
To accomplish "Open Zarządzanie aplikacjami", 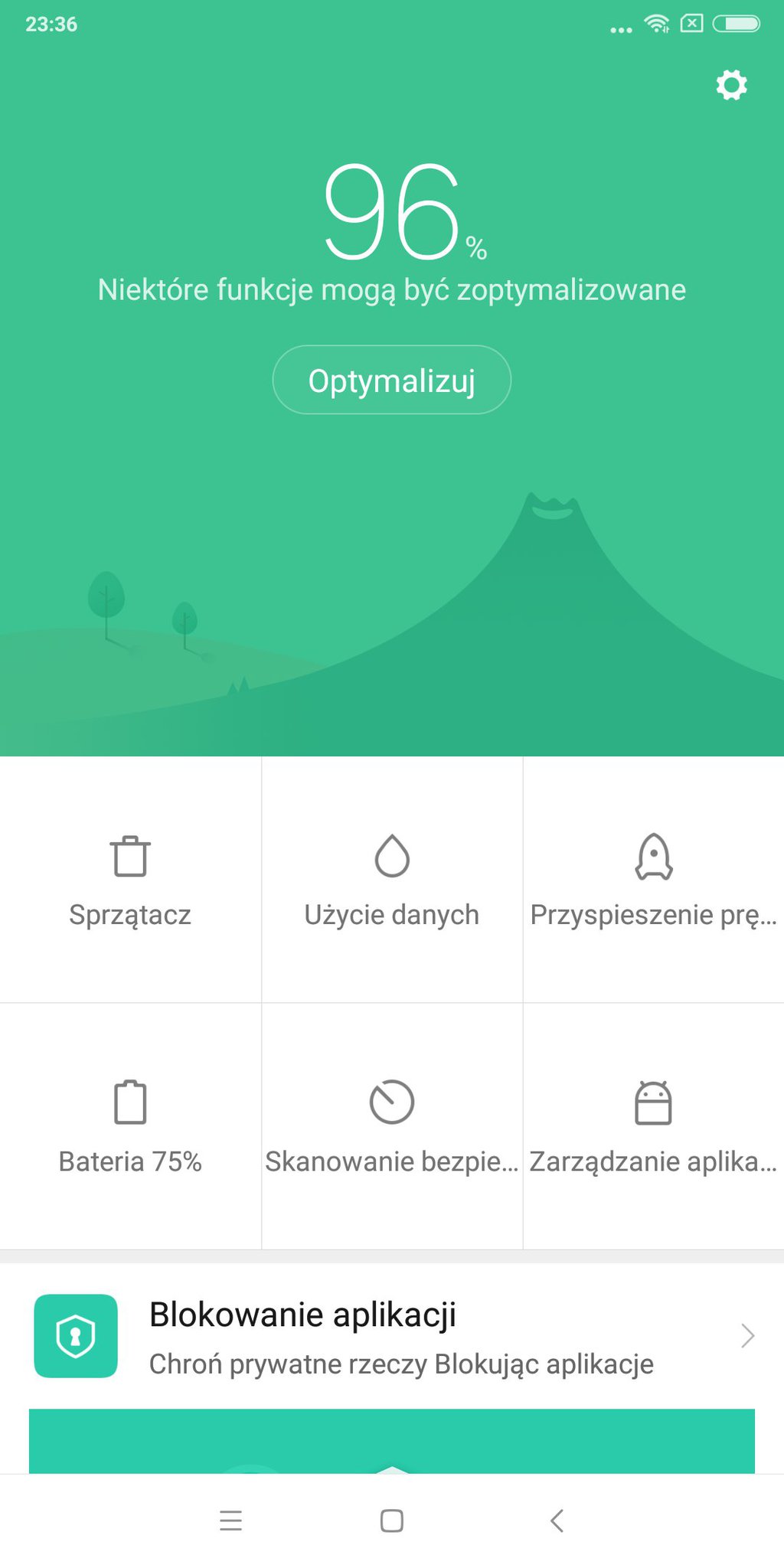I will tap(653, 1127).
